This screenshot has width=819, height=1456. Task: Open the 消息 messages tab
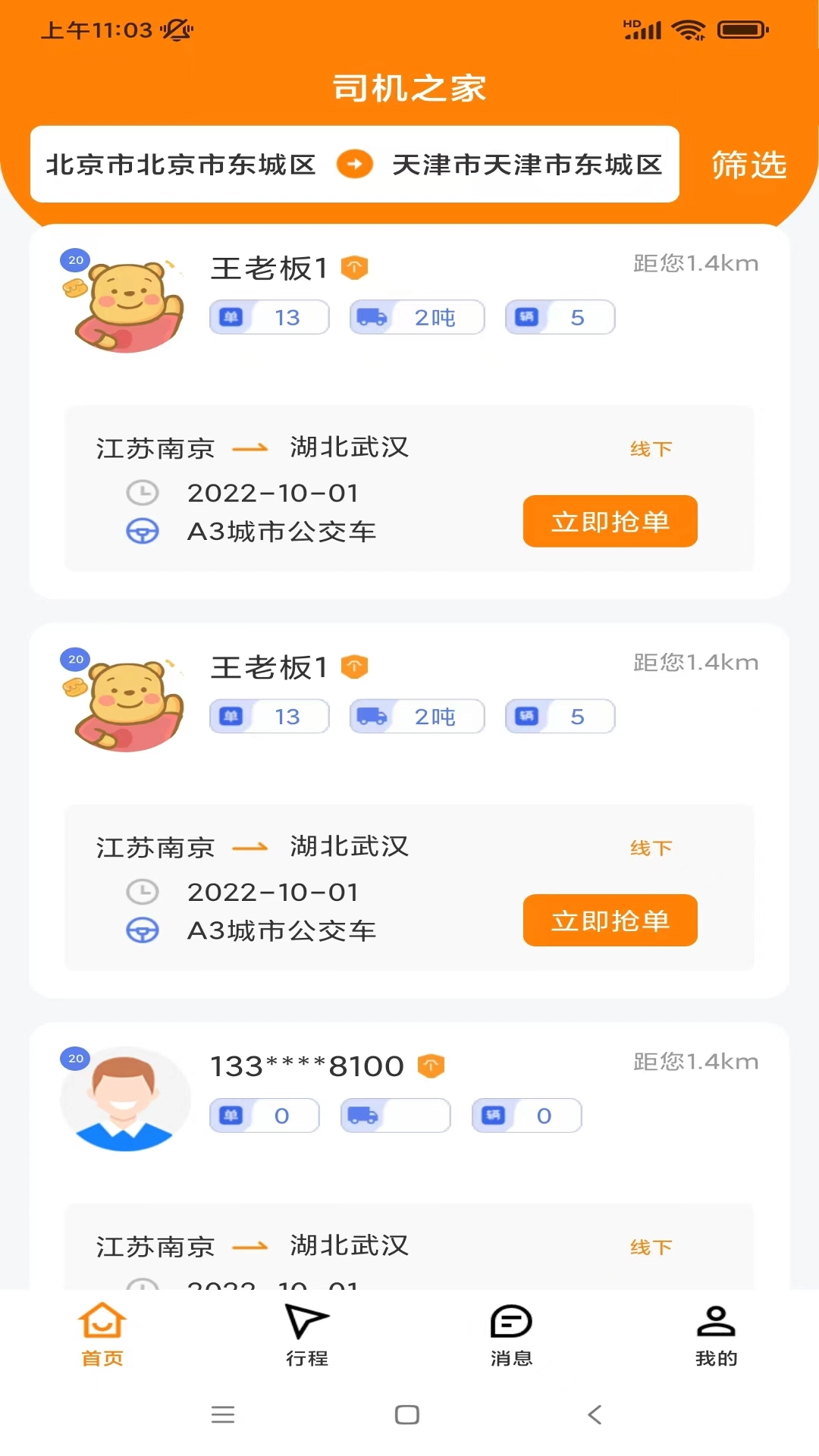511,1335
